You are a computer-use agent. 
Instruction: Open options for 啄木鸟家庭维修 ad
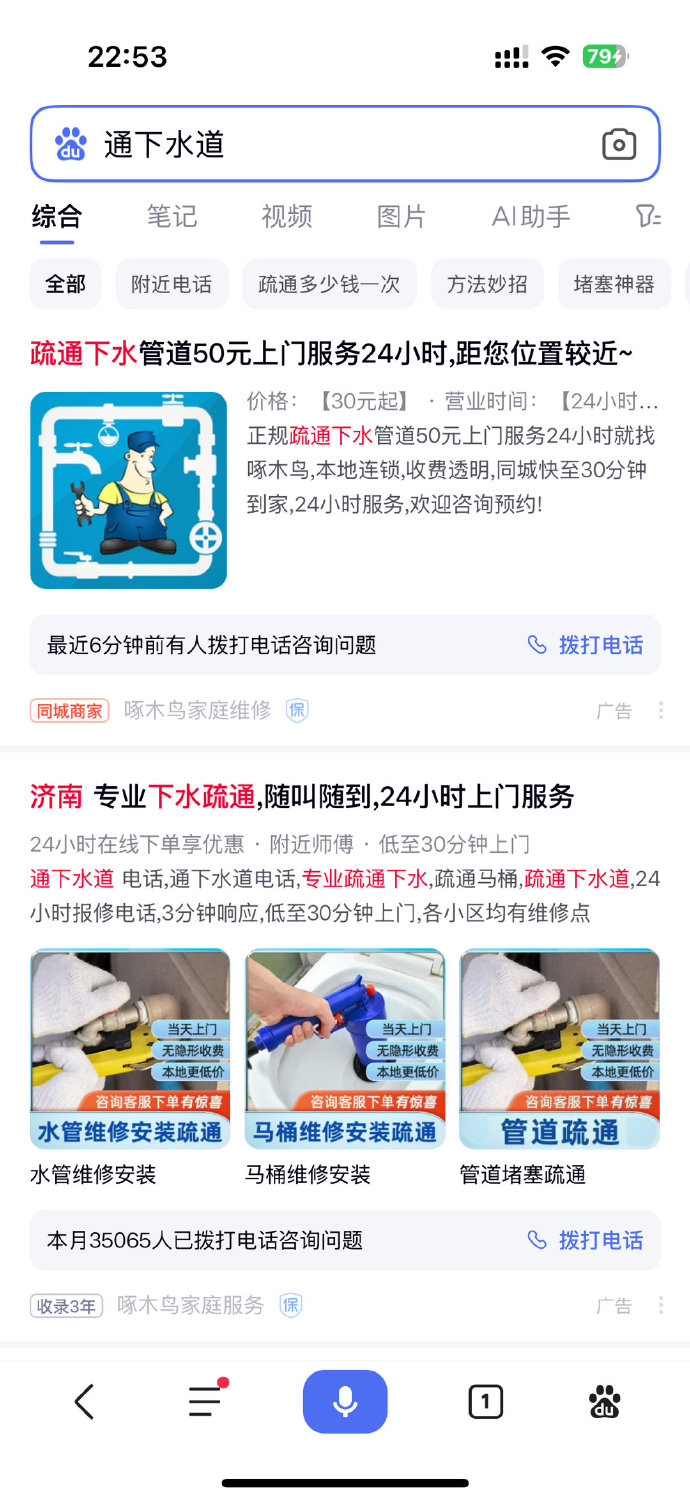coord(660,711)
